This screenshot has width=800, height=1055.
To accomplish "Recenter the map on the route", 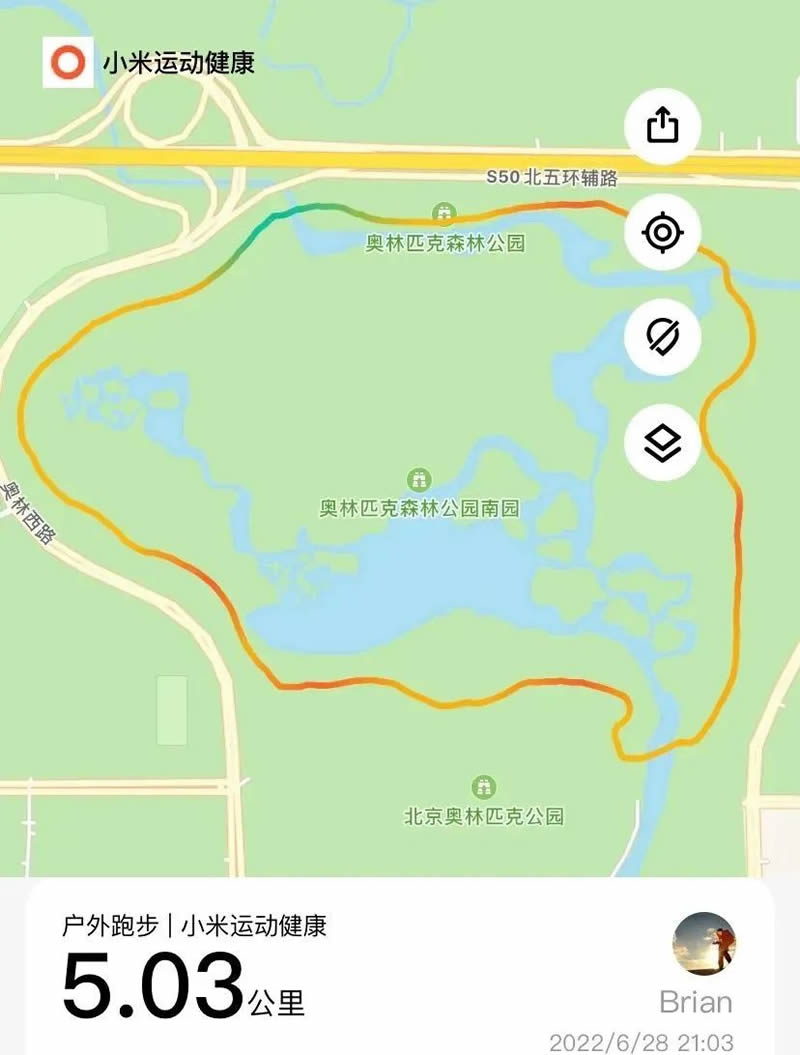I will 662,234.
